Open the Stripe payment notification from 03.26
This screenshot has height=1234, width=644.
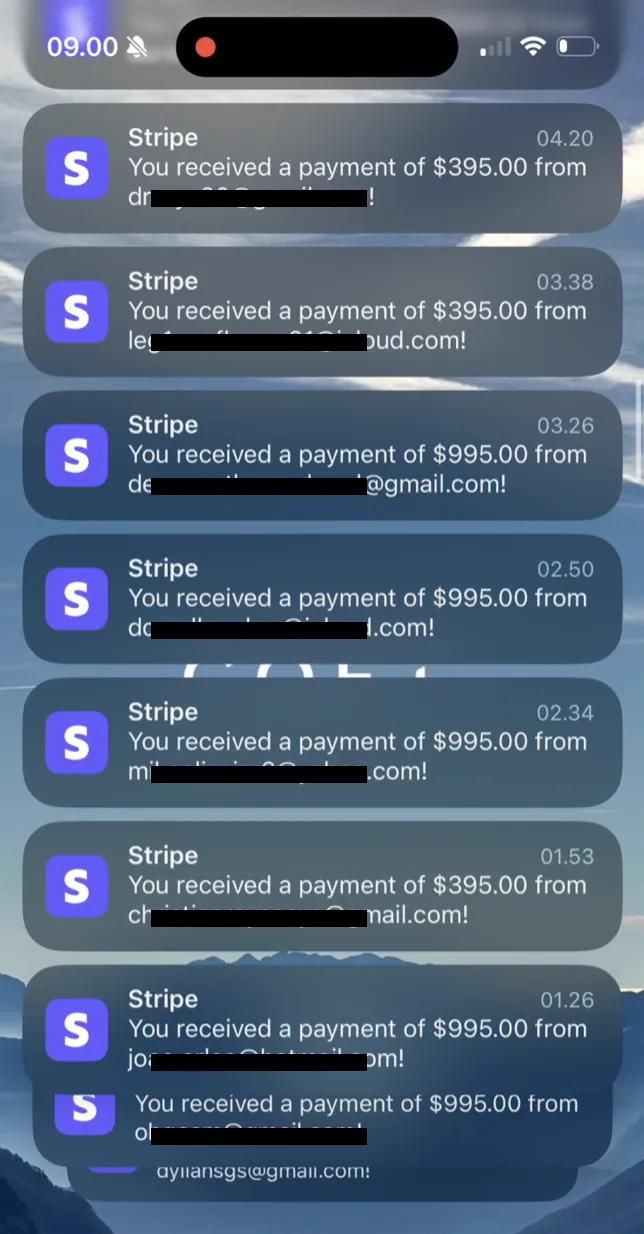[322, 456]
